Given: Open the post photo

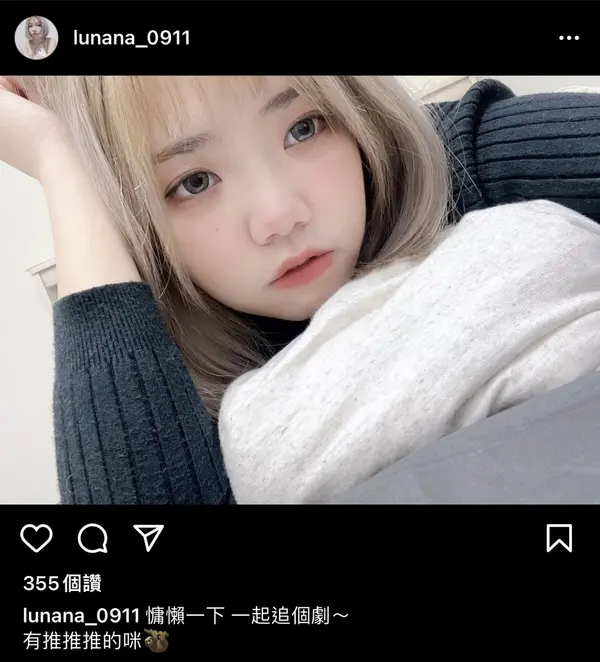Looking at the screenshot, I should click(300, 290).
